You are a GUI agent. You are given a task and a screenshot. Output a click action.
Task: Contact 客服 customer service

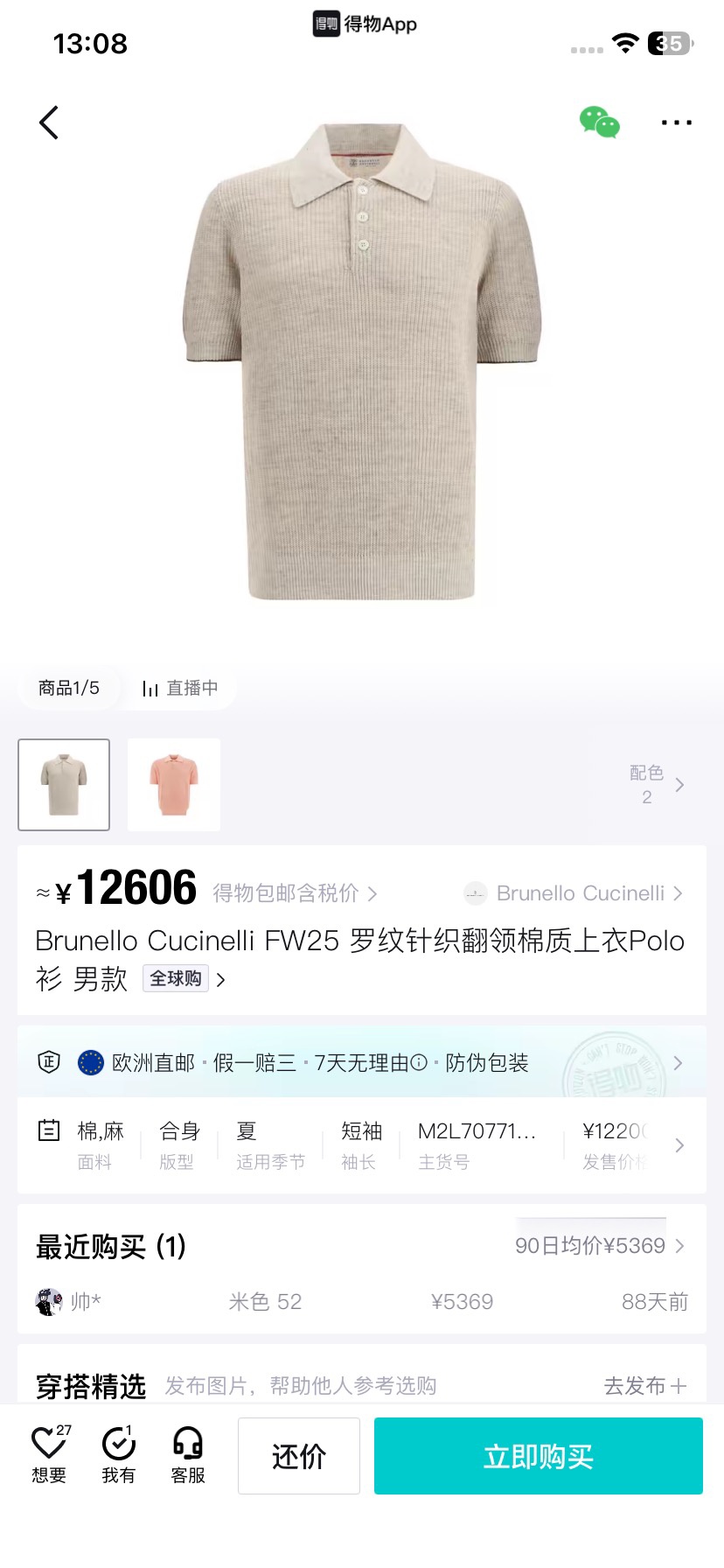(188, 1456)
